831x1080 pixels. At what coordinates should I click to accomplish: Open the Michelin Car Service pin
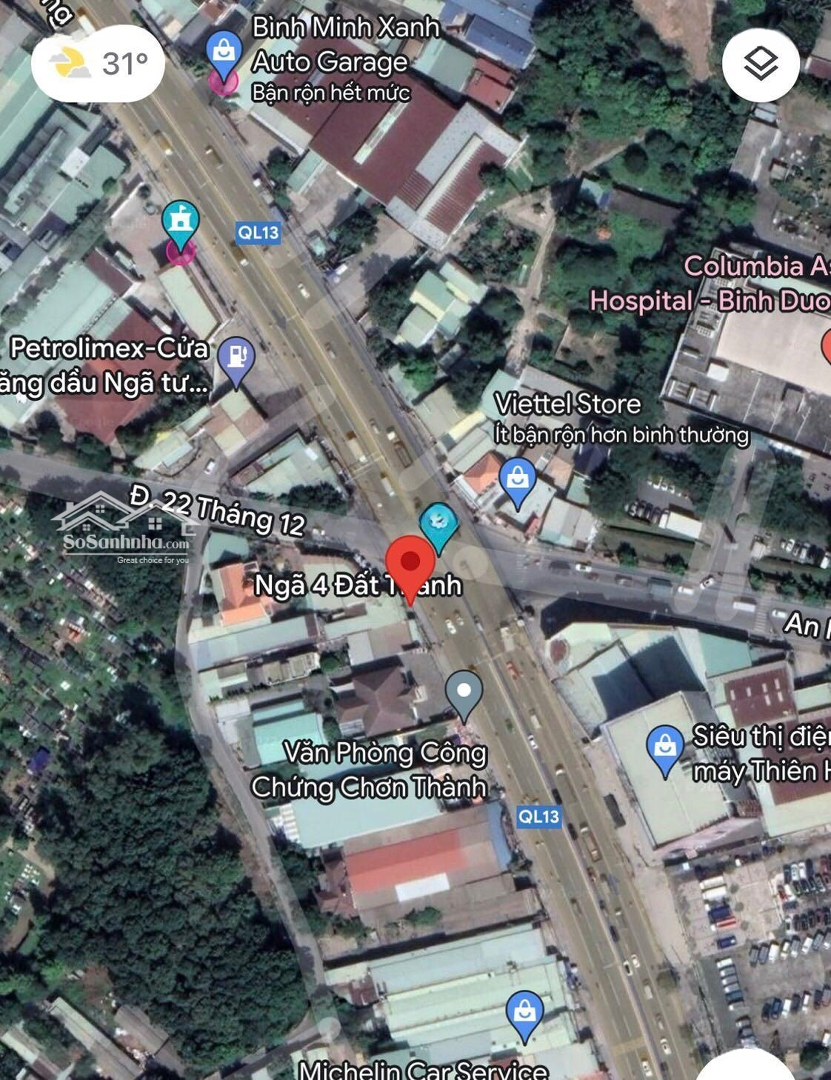coord(524,1012)
